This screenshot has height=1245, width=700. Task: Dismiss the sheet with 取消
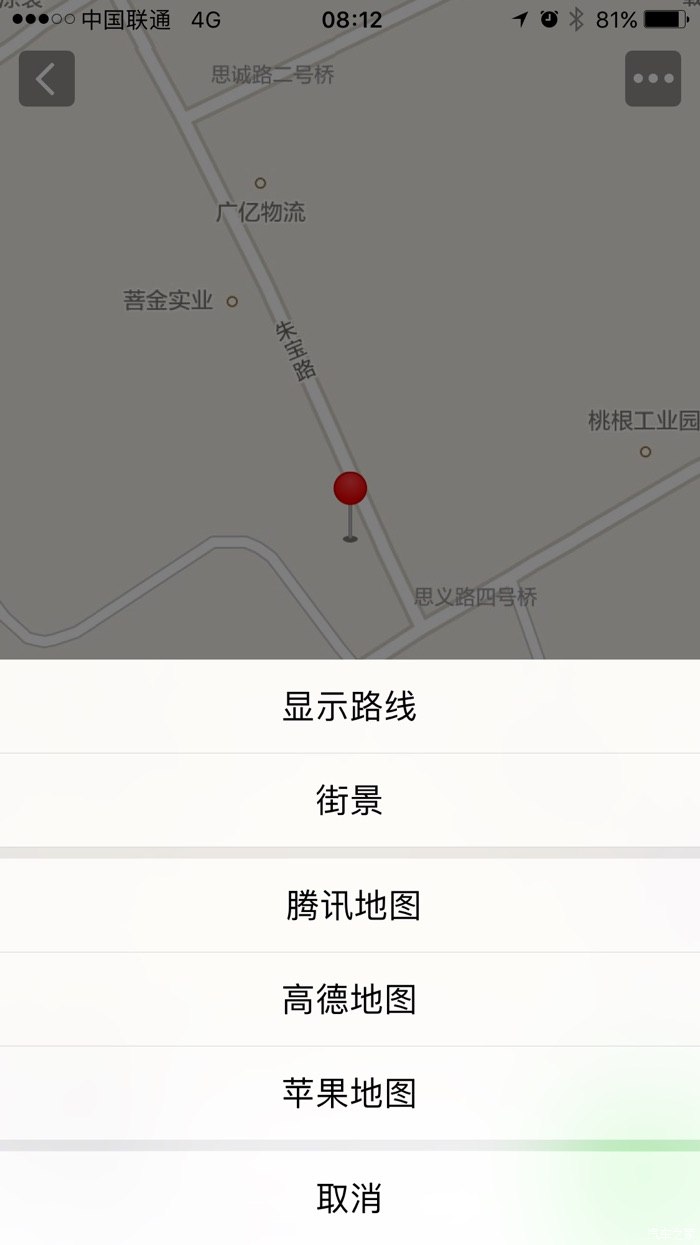(x=350, y=1198)
